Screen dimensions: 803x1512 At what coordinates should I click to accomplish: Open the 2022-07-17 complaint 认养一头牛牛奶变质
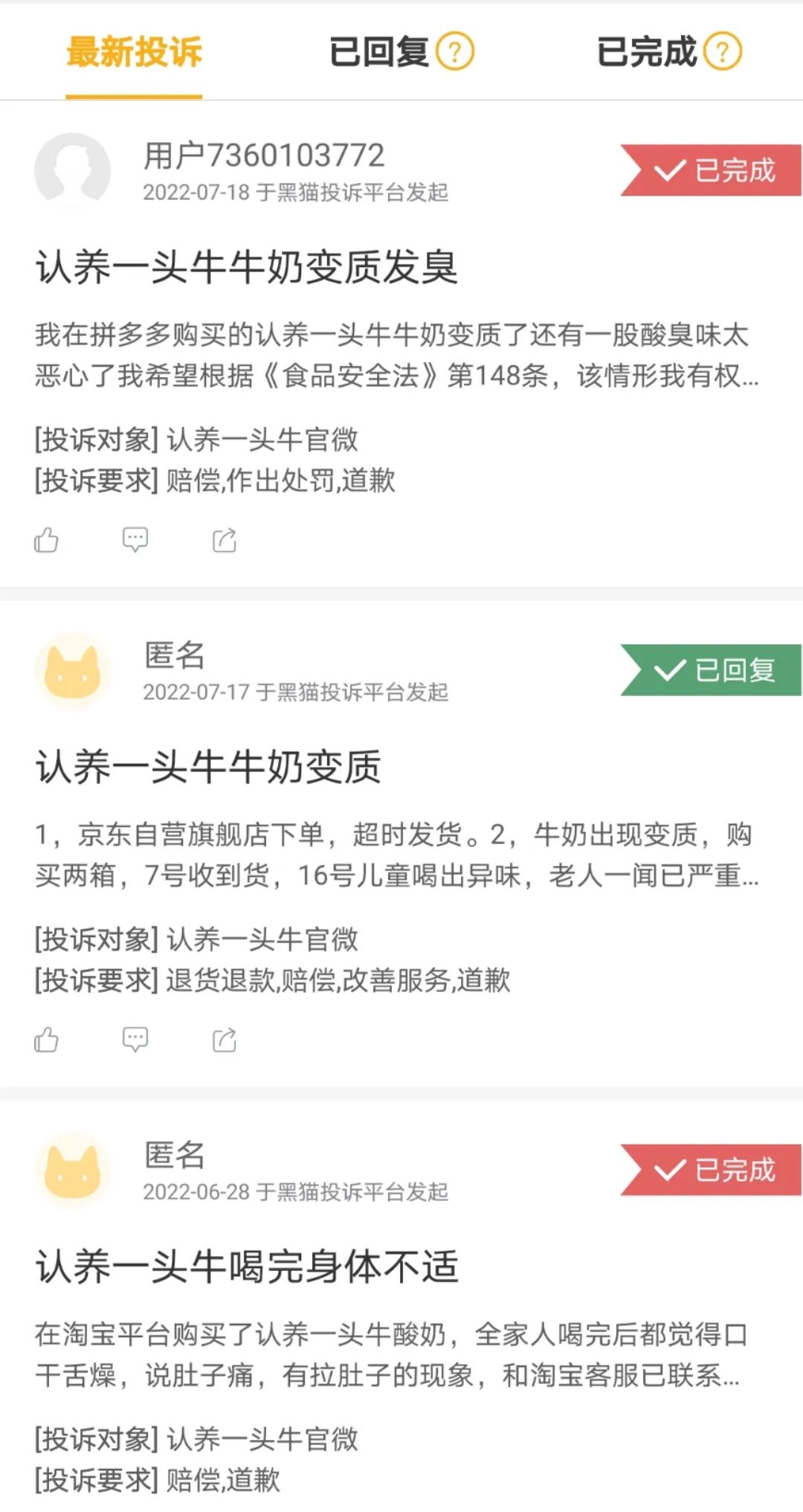208,767
